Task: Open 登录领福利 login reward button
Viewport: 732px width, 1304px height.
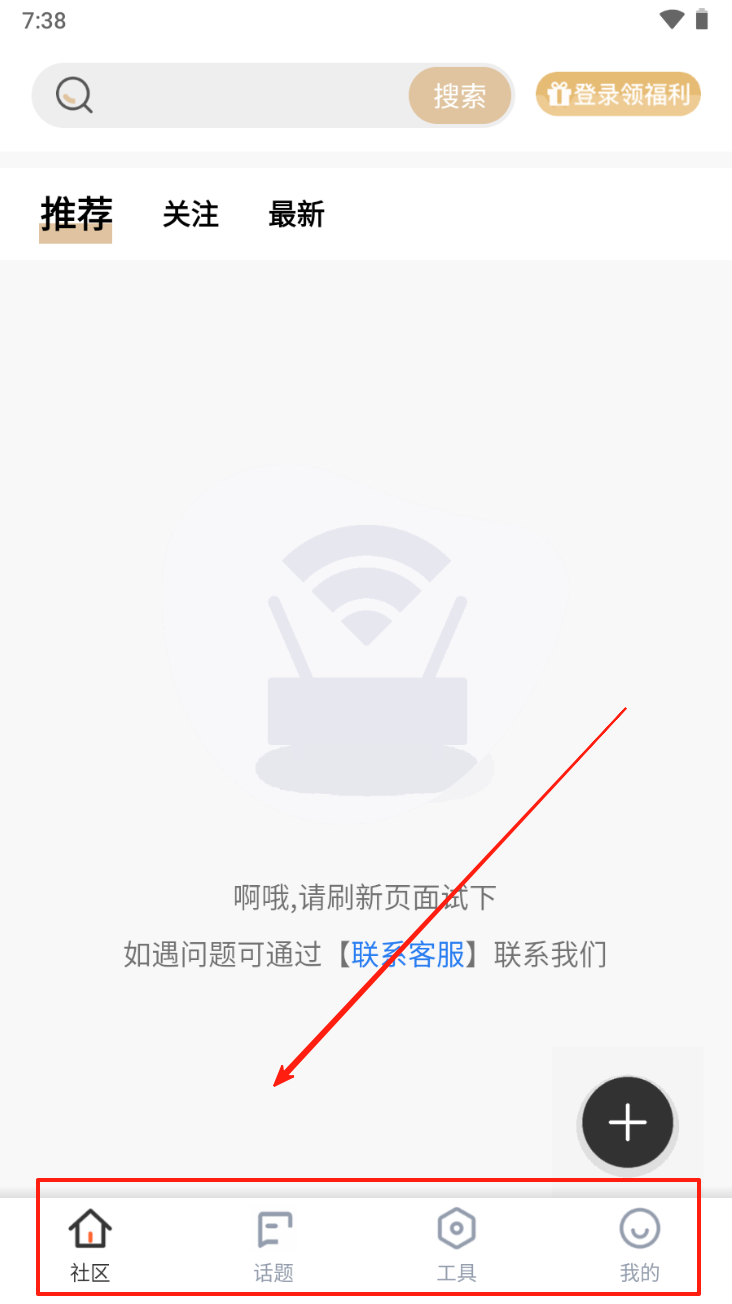Action: (619, 95)
